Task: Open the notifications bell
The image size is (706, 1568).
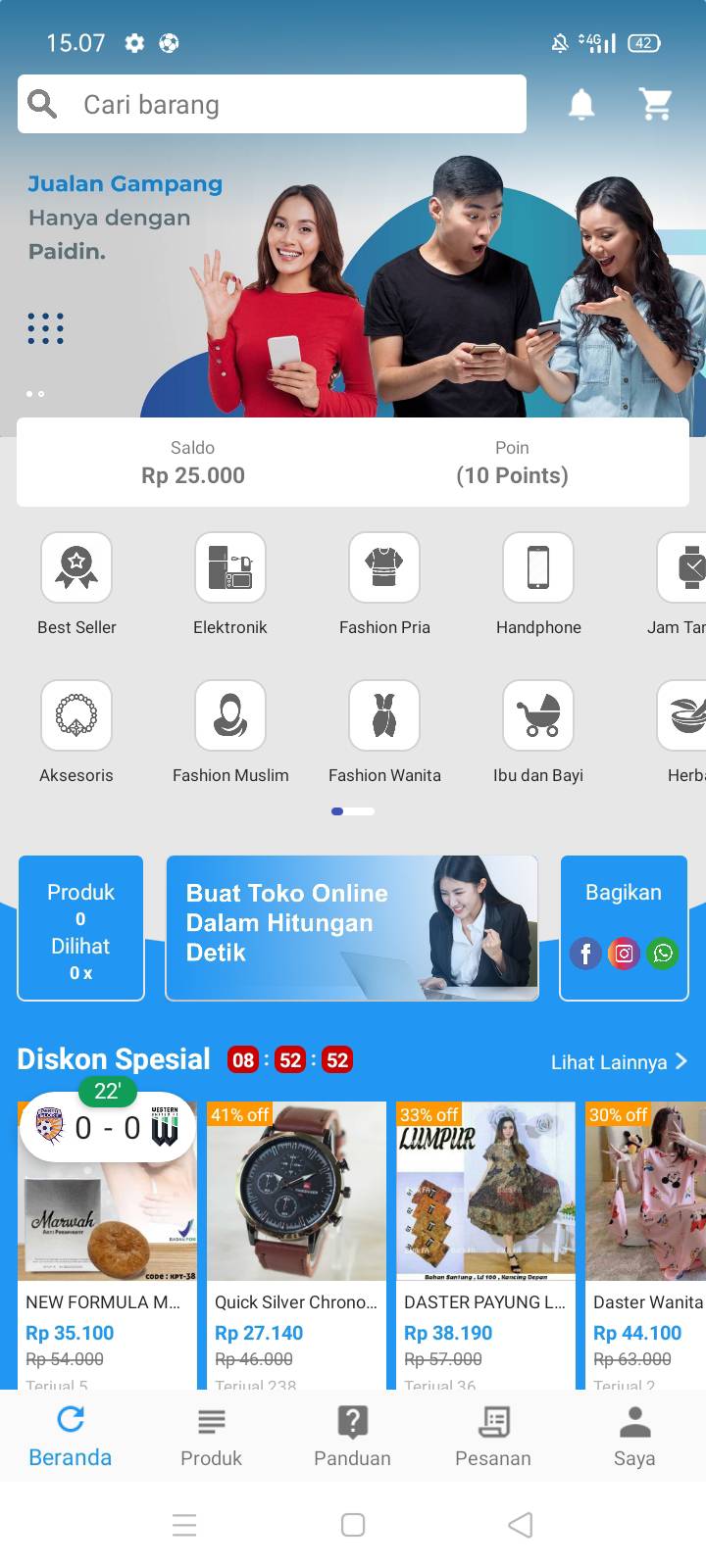Action: pos(581,103)
